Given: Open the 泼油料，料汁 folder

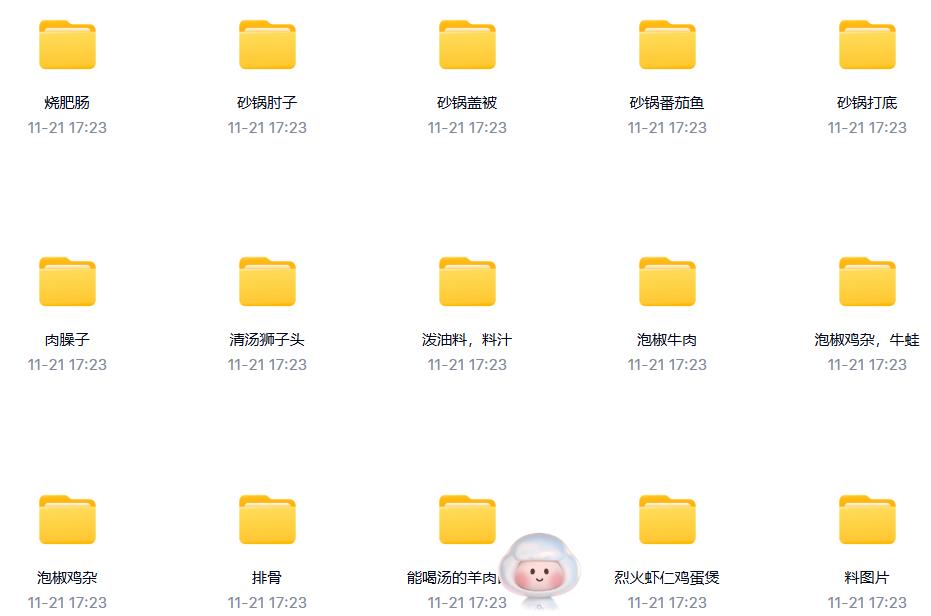Looking at the screenshot, I should pos(467,283).
